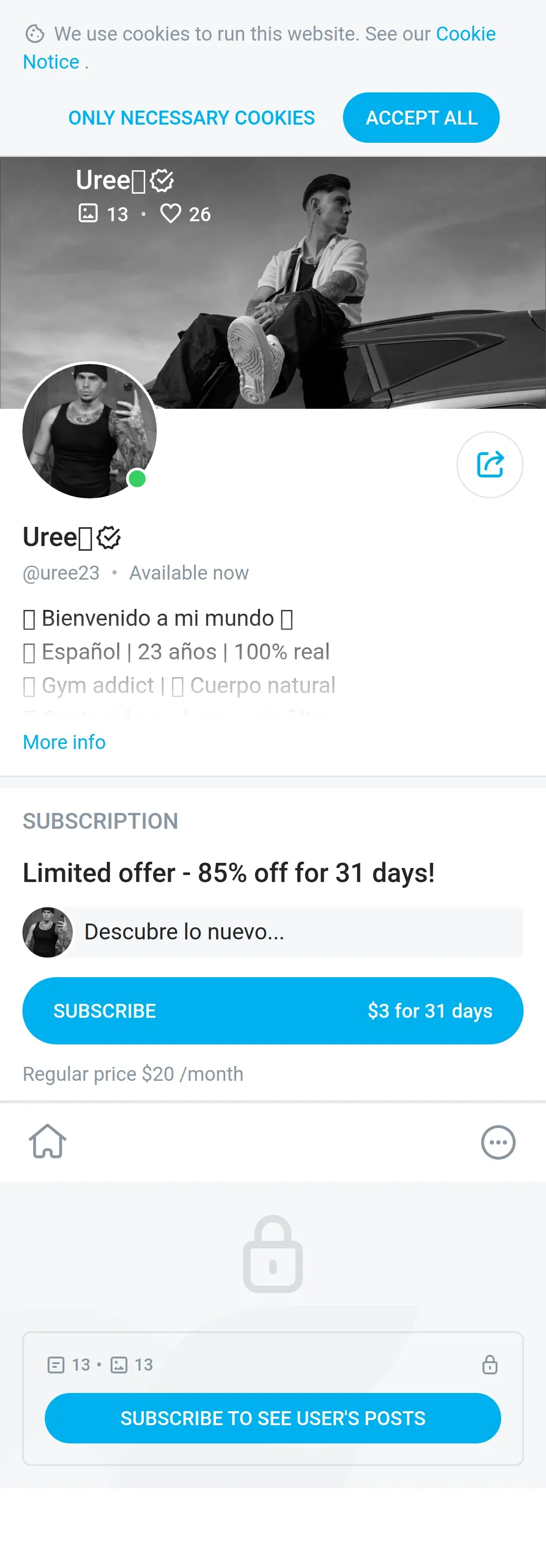Go to the home icon
The image size is (546, 1568).
pyautogui.click(x=48, y=1141)
